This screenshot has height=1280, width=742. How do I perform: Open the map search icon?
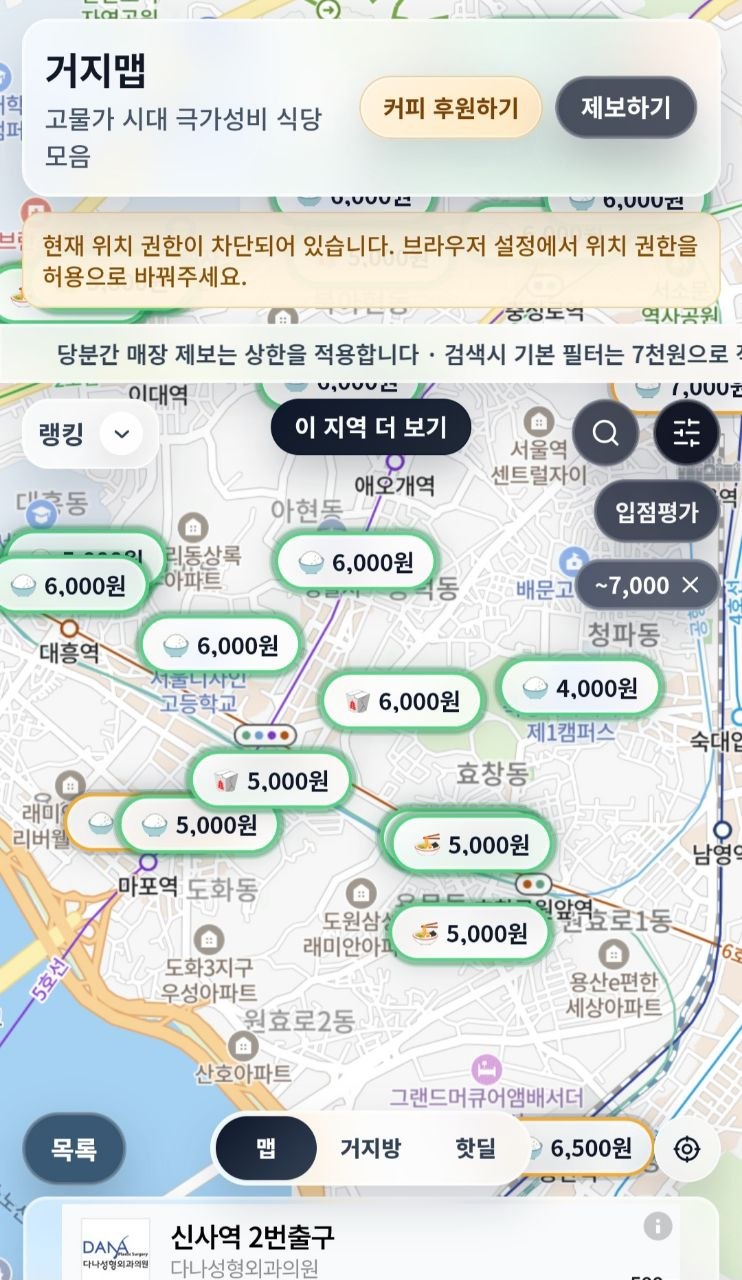tap(605, 433)
